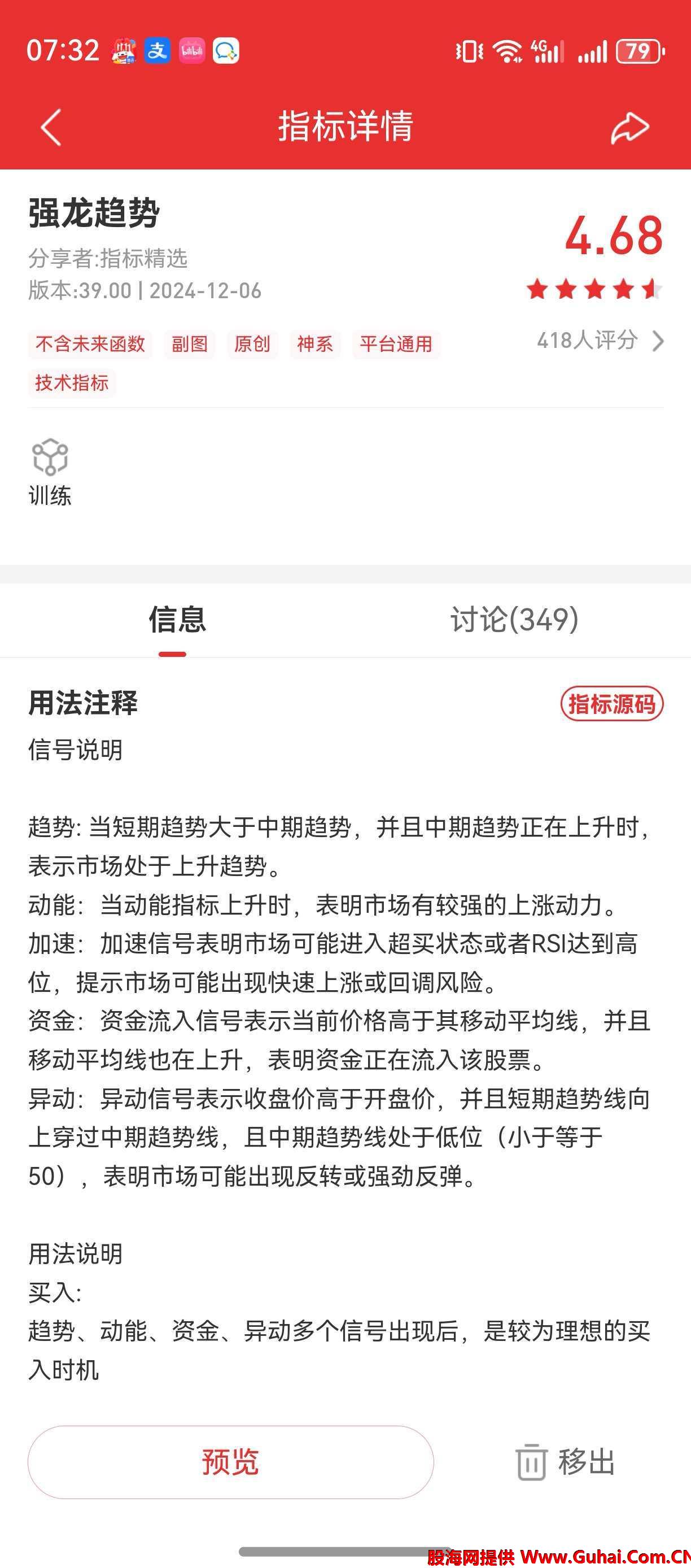Open the 418人评分 ratings page
This screenshot has height=1568, width=691.
[x=599, y=340]
